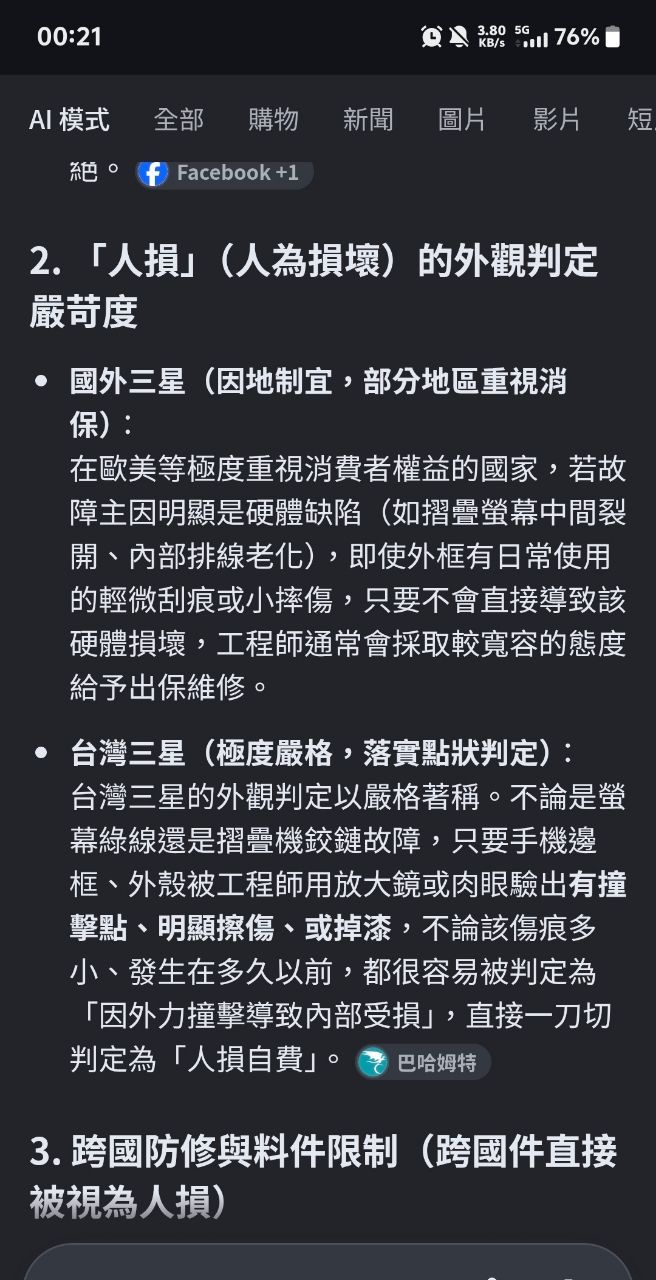Switch to the 全部 tab
The image size is (656, 1280).
tap(178, 120)
